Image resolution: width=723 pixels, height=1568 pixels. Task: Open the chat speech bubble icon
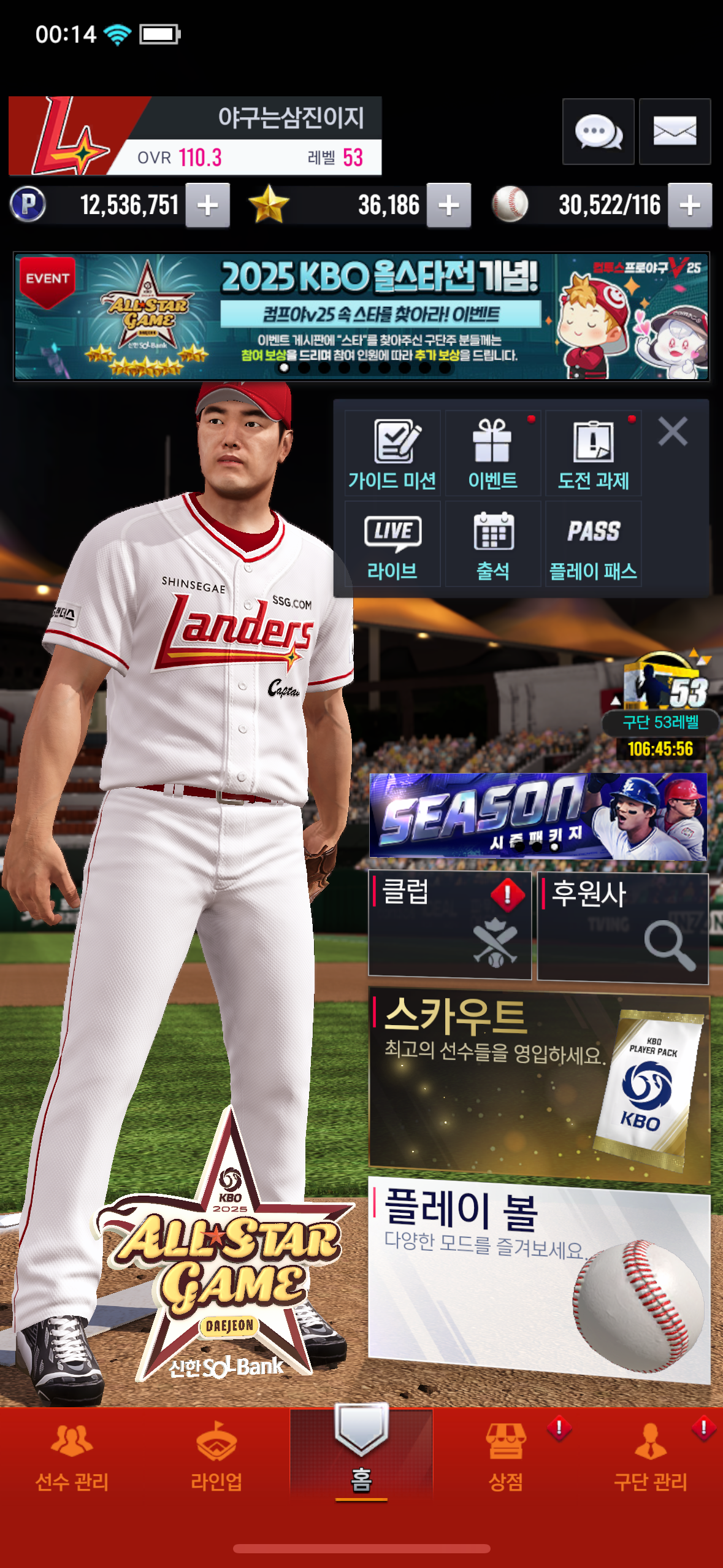point(598,131)
